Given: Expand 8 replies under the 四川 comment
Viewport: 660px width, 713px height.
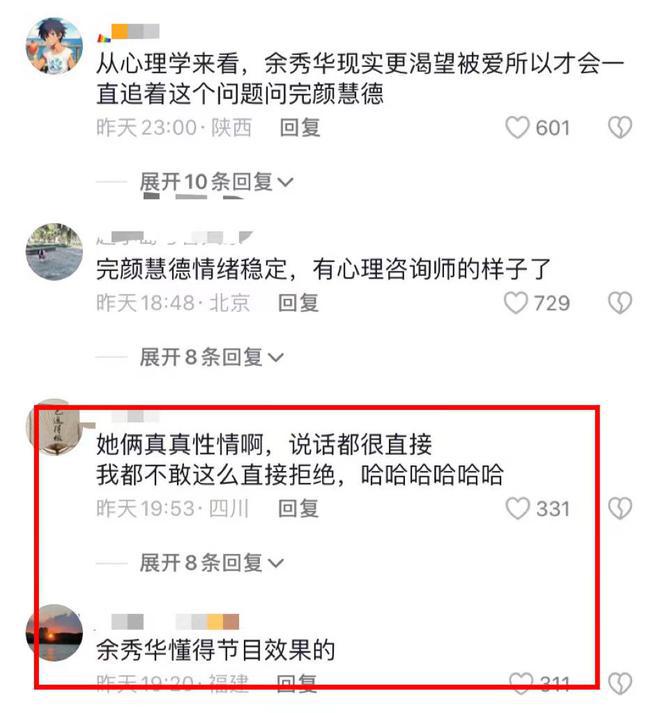Looking at the screenshot, I should (211, 563).
